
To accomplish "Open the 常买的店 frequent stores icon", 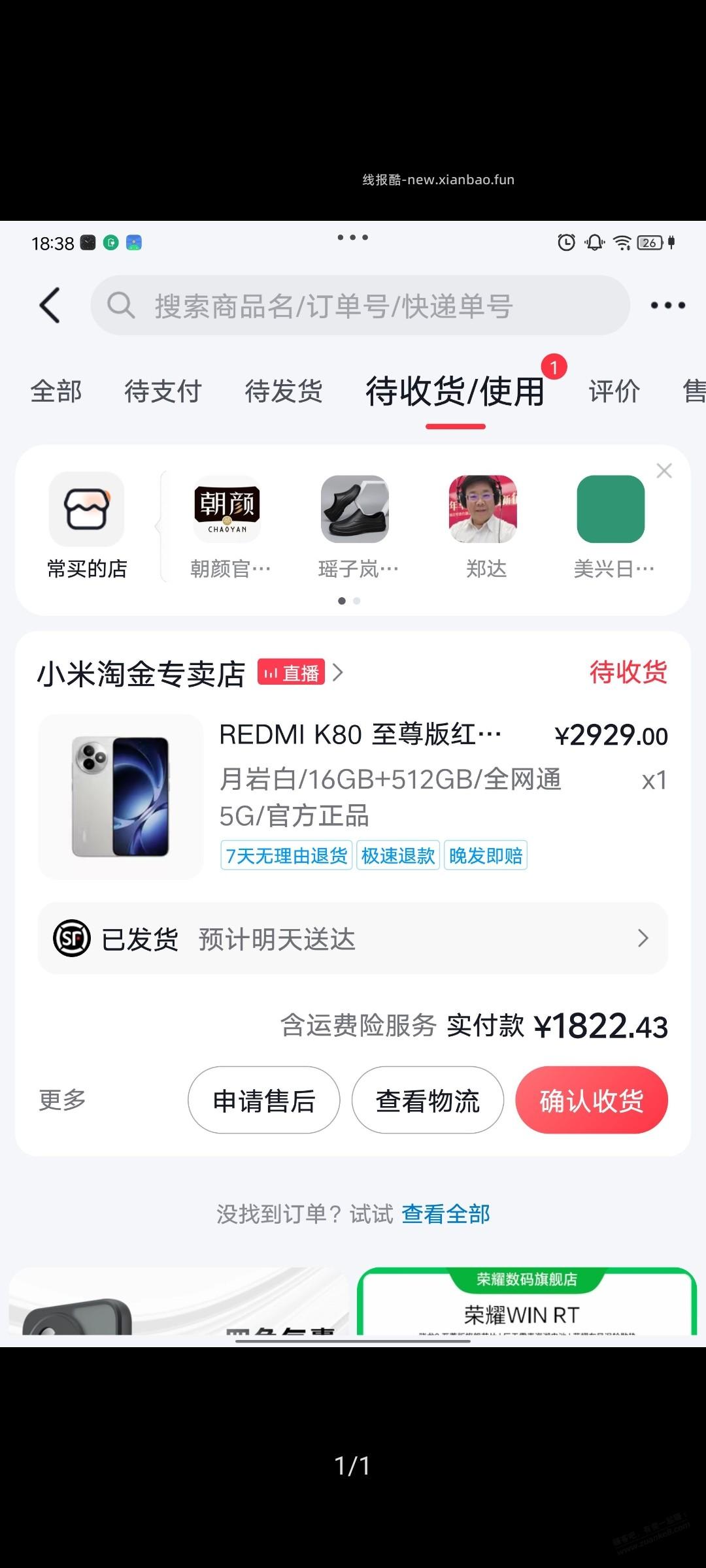I will pos(87,510).
